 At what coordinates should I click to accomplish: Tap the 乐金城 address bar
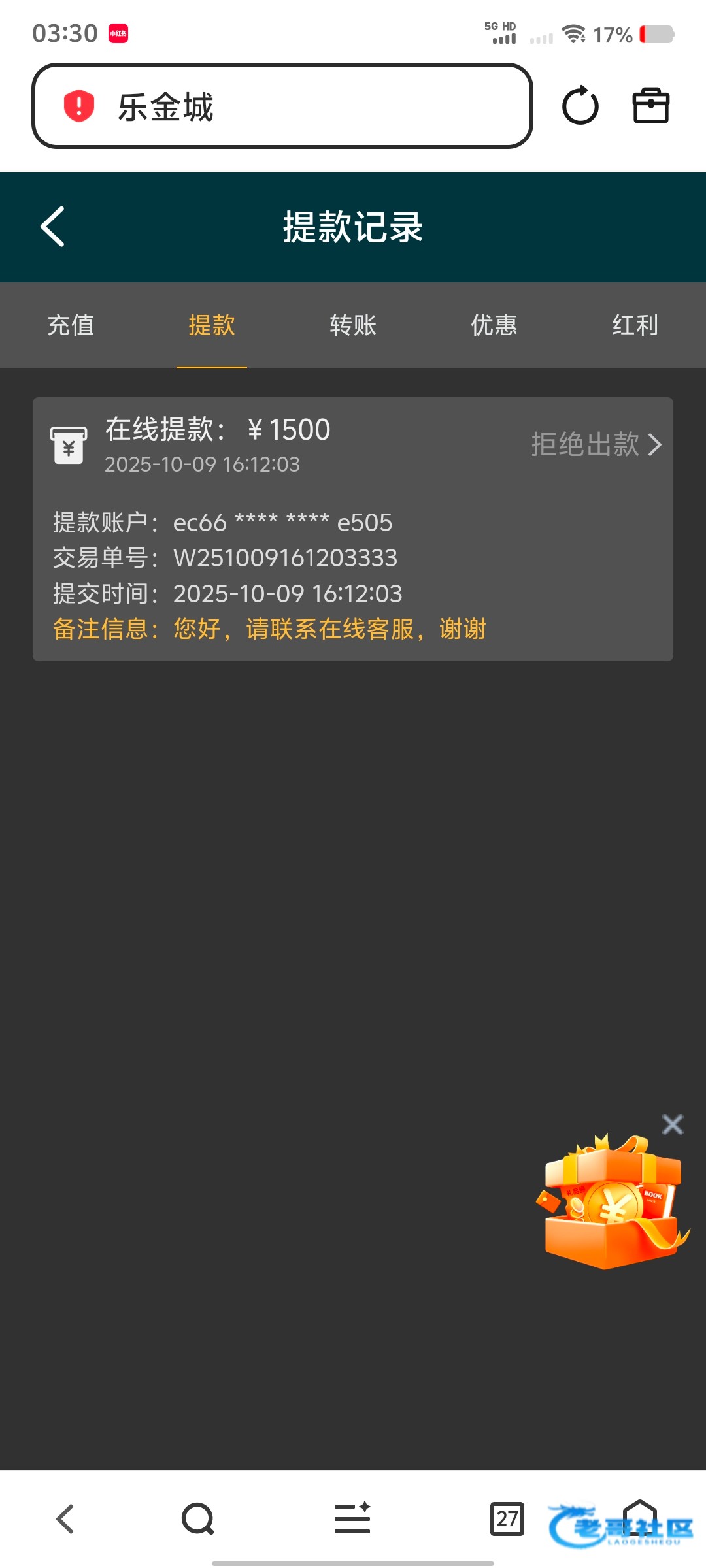pyautogui.click(x=281, y=106)
